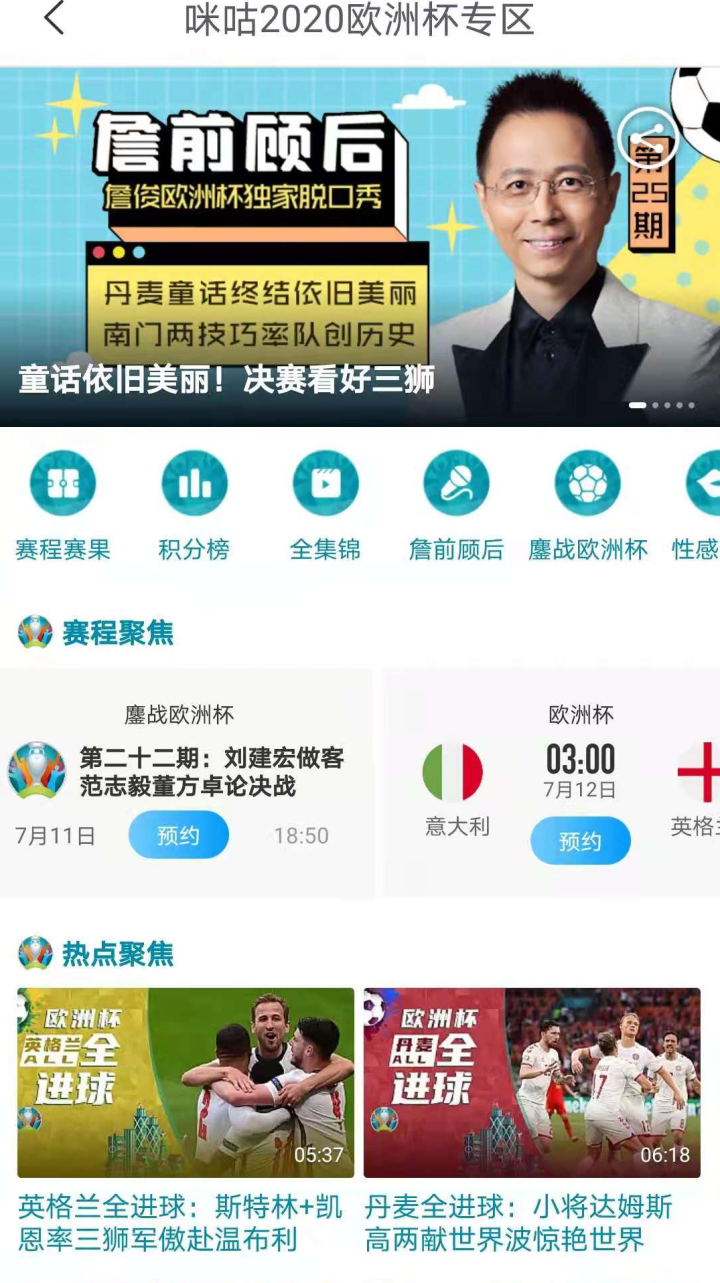Go back using the top-left arrow

point(54,19)
